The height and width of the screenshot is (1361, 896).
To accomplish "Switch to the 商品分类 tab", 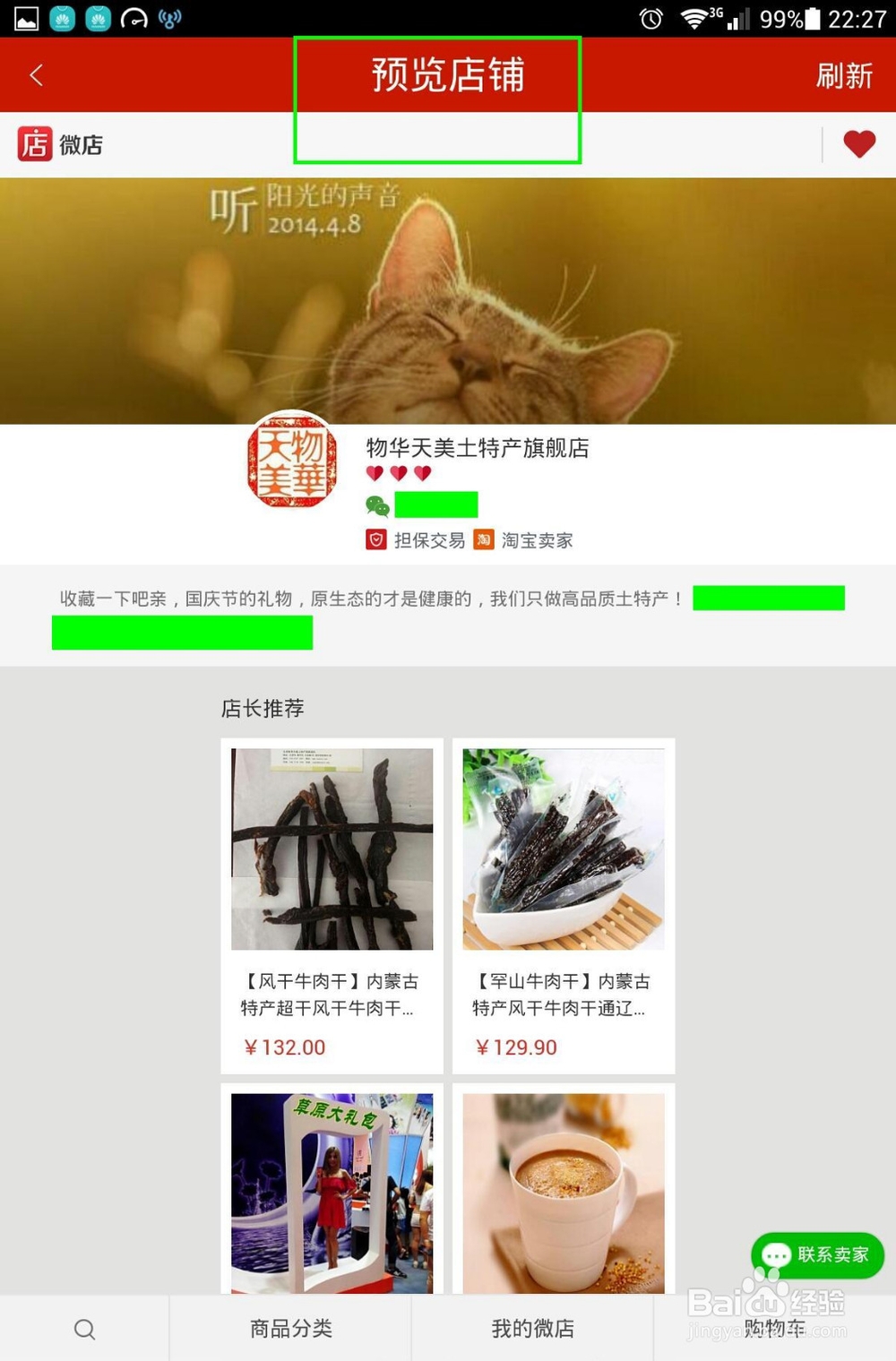I will 289,1329.
